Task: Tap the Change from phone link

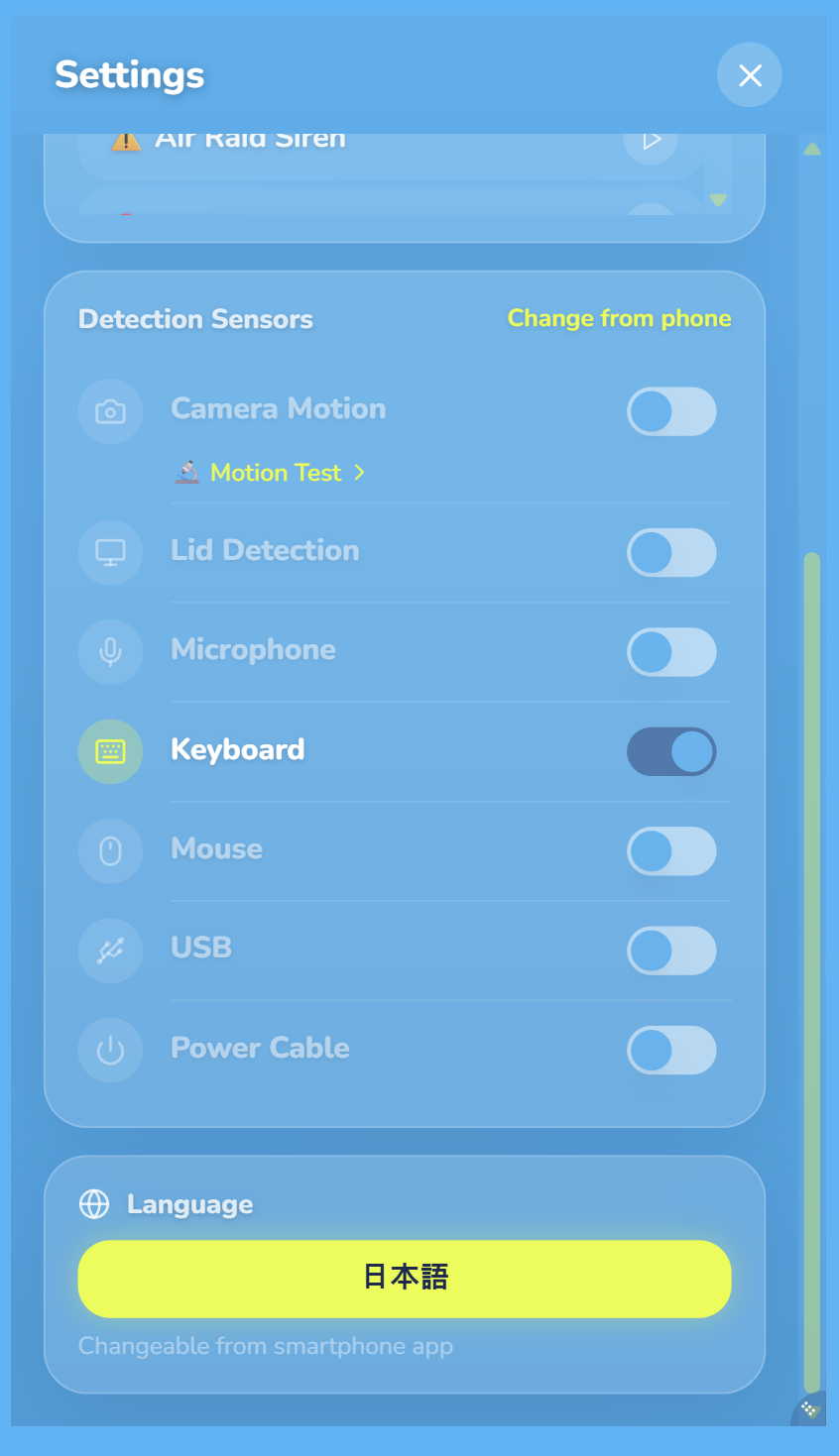Action: click(x=620, y=318)
